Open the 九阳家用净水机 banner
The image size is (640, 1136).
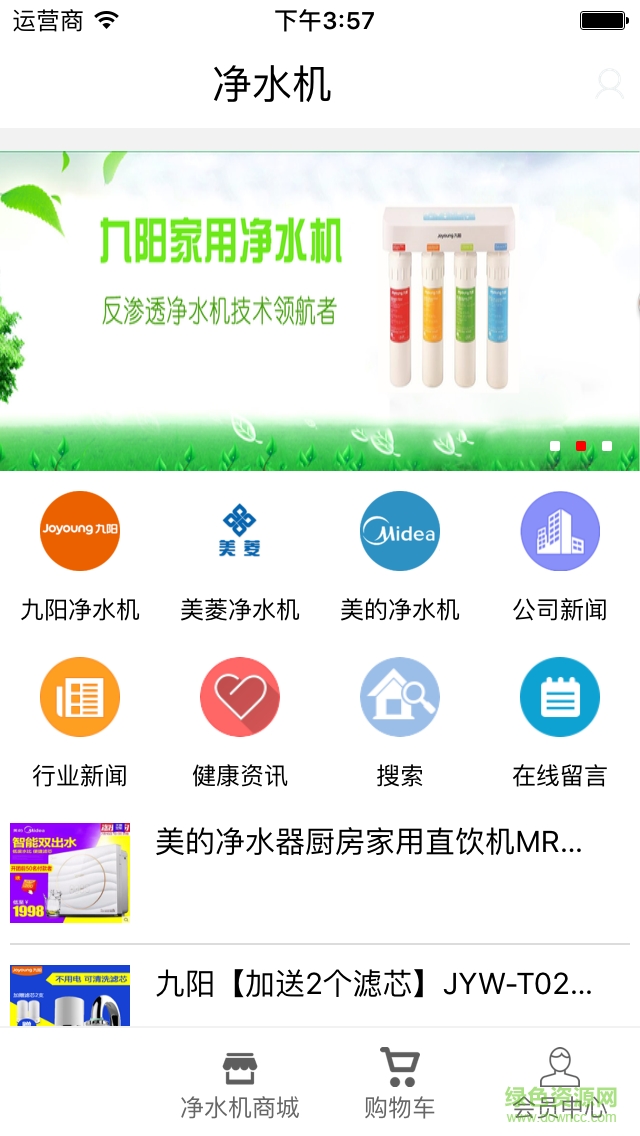[x=320, y=310]
